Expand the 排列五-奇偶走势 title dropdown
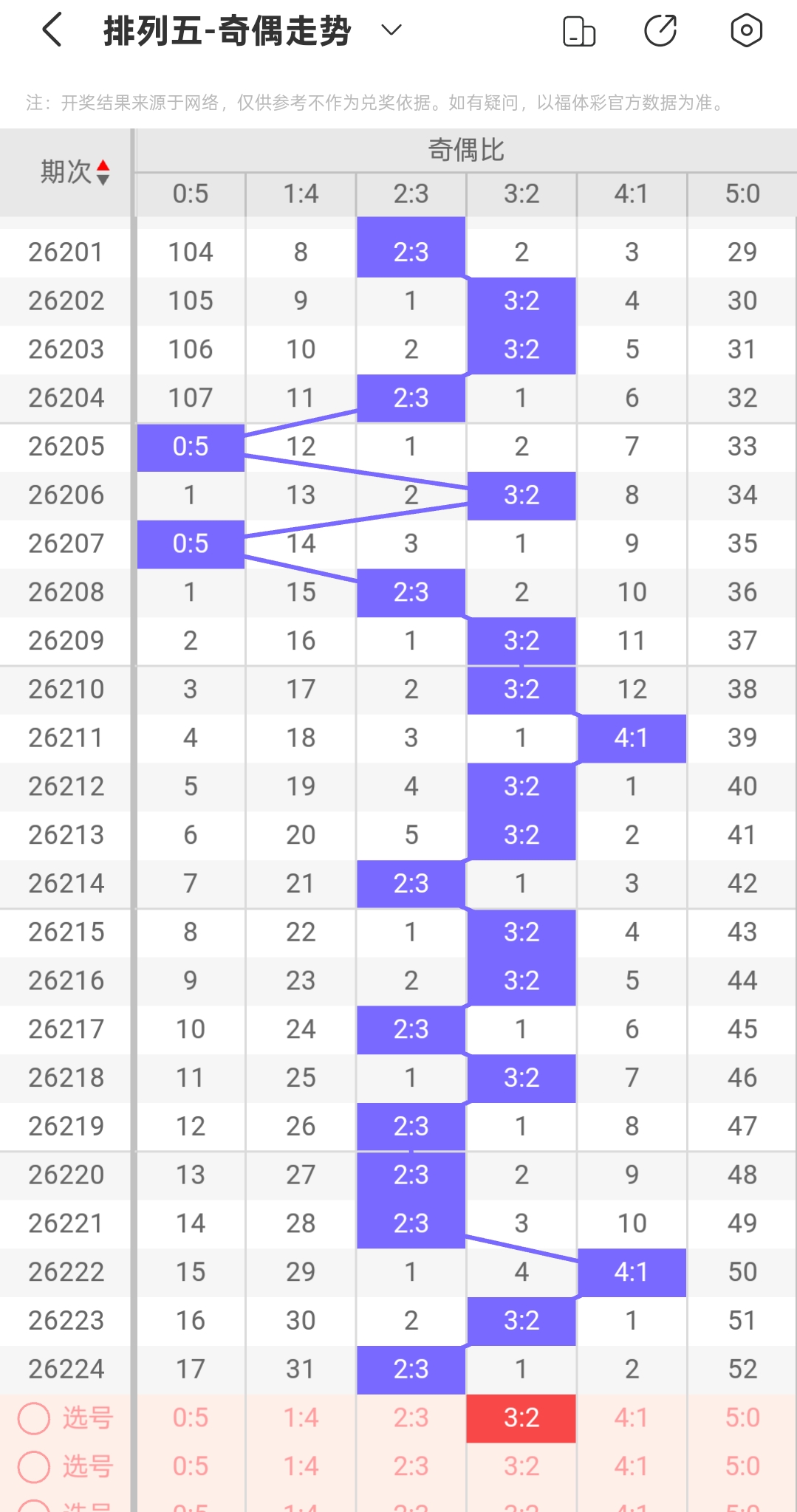Image resolution: width=797 pixels, height=1512 pixels. point(391,30)
